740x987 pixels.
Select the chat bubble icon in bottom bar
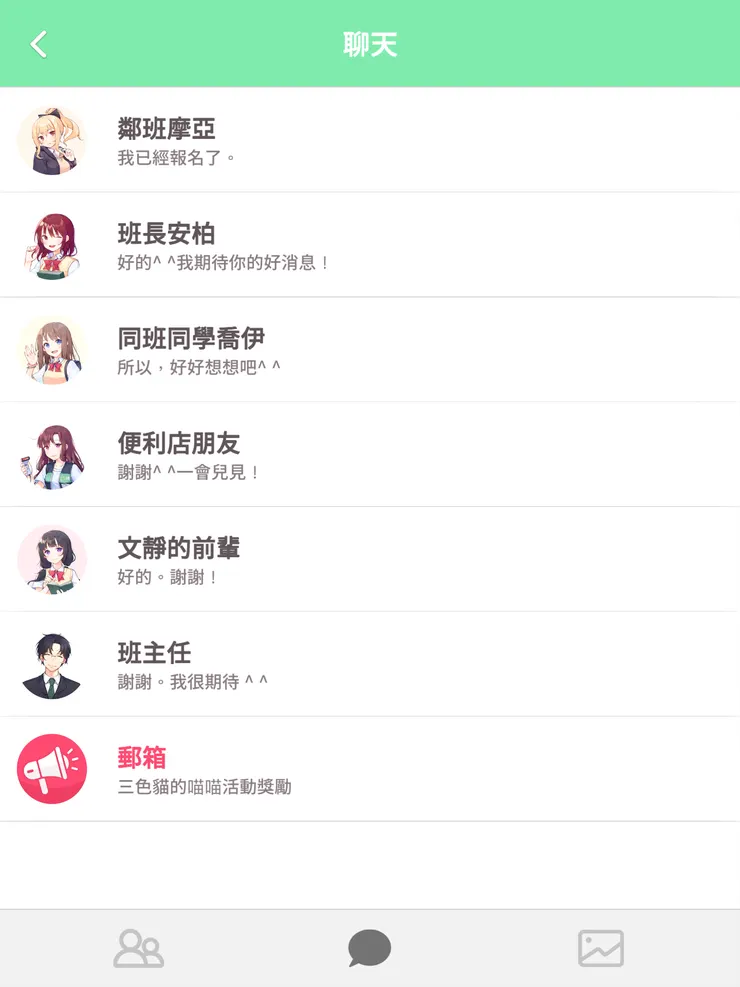[x=370, y=948]
